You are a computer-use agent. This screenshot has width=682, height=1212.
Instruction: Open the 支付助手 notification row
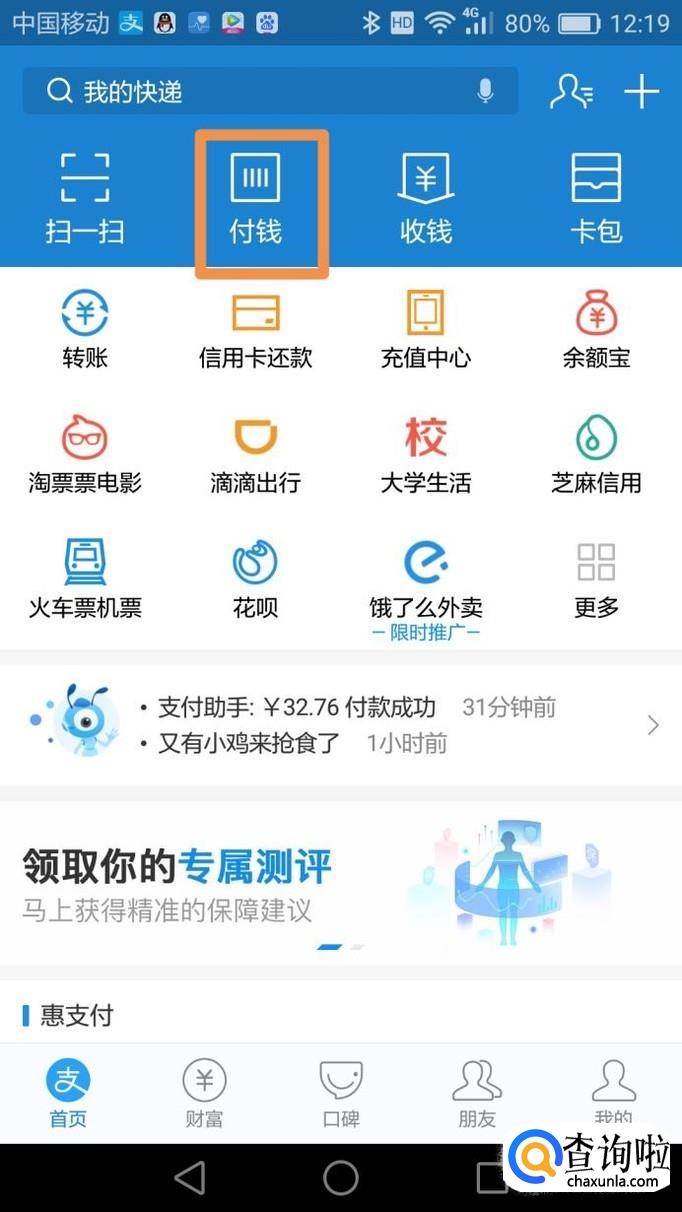341,725
